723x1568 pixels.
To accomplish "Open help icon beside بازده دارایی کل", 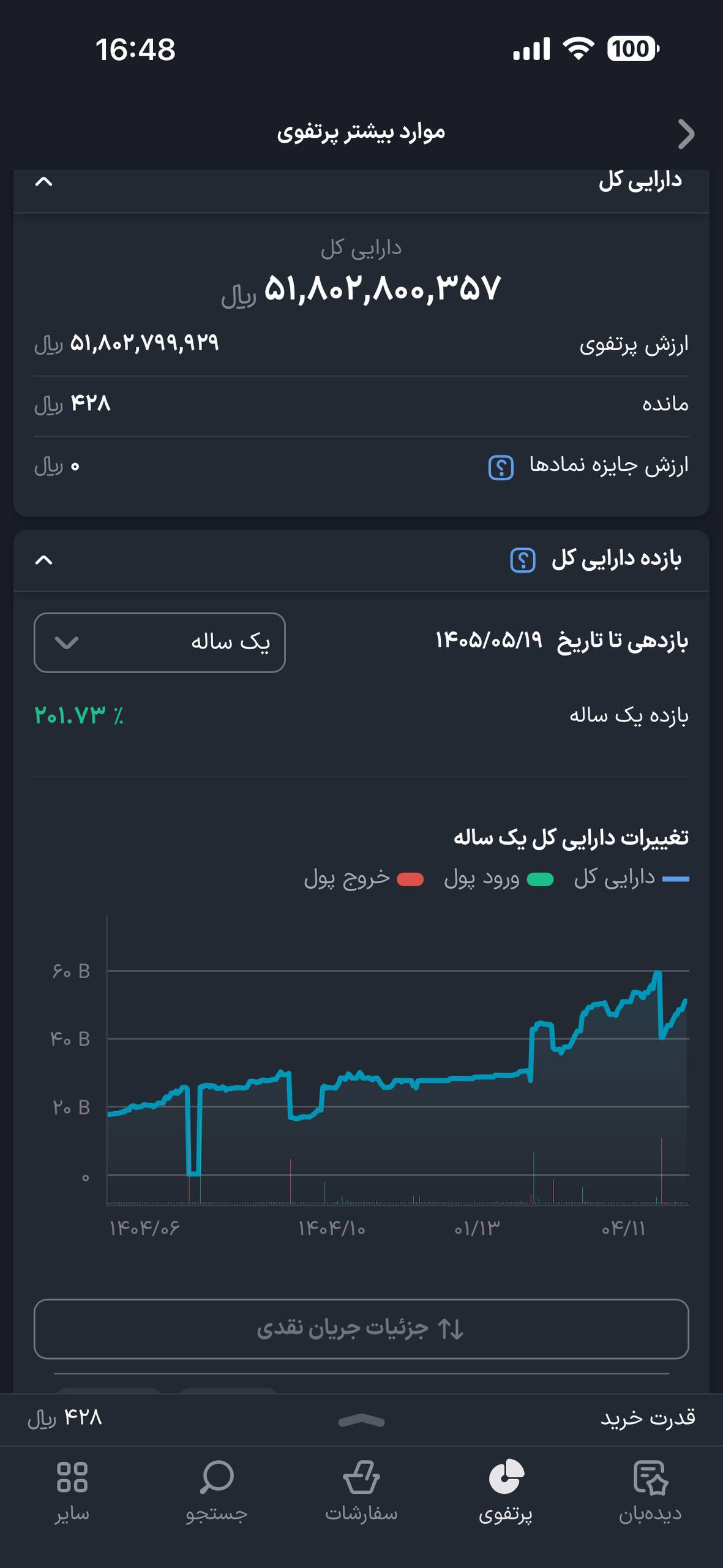I will point(523,560).
